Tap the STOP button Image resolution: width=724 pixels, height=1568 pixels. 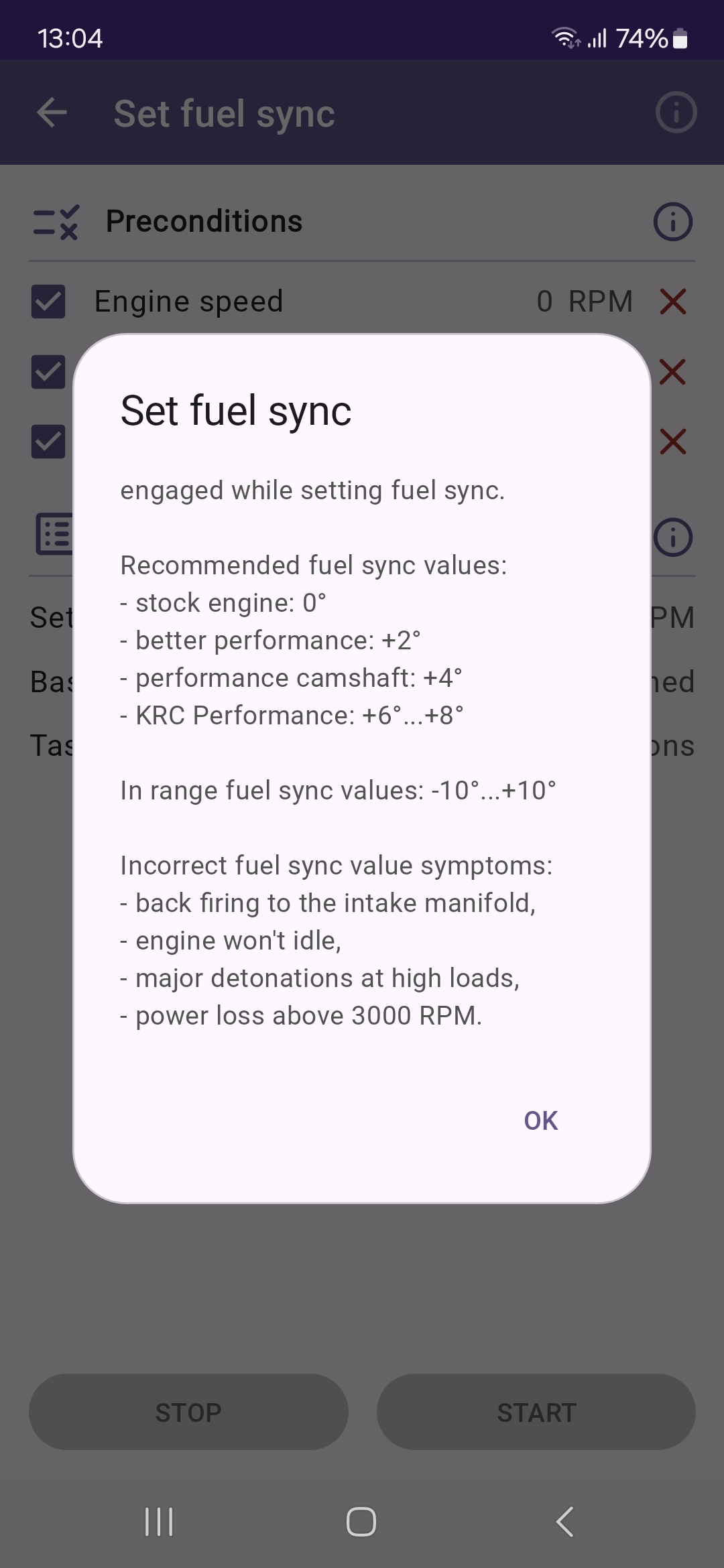(x=188, y=1412)
